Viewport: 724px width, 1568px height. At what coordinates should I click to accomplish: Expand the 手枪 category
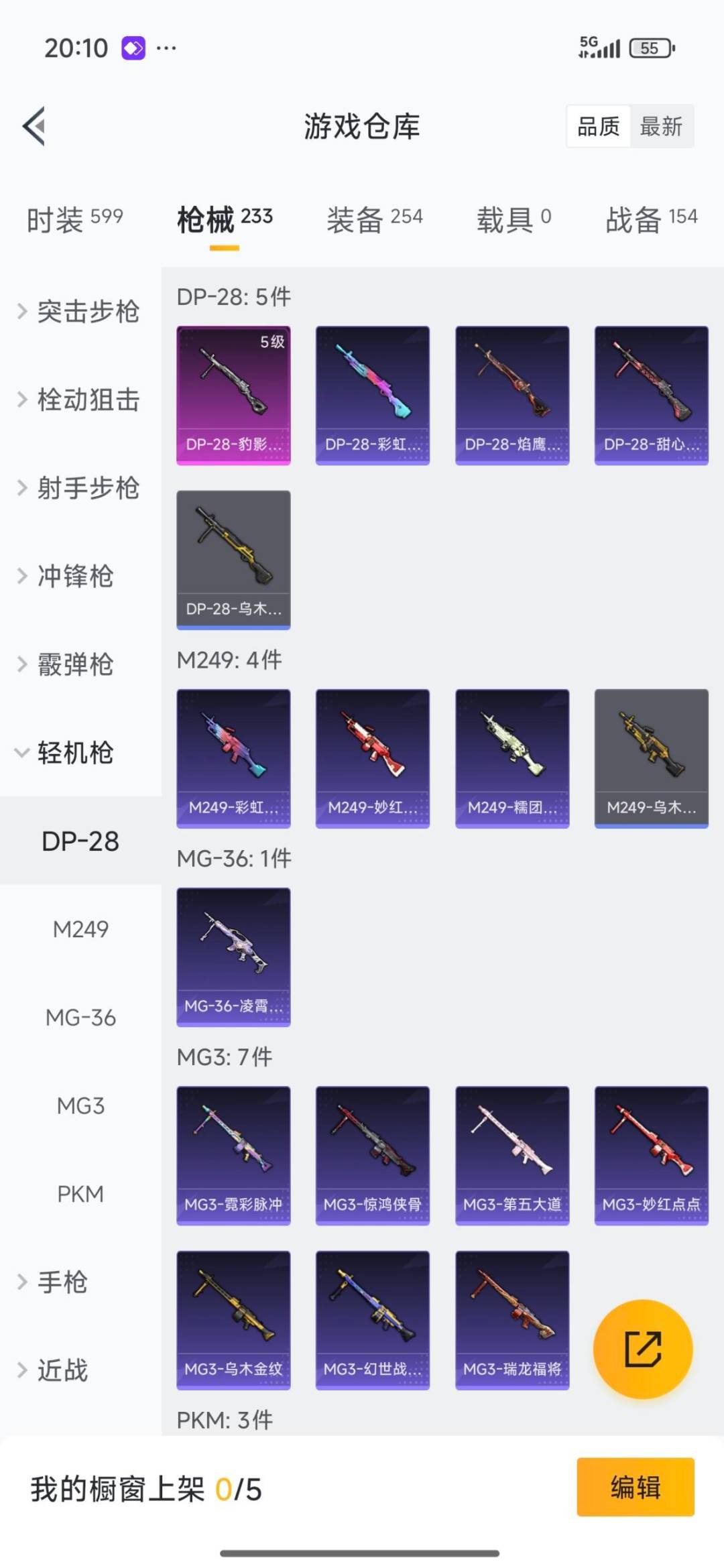tap(60, 1282)
